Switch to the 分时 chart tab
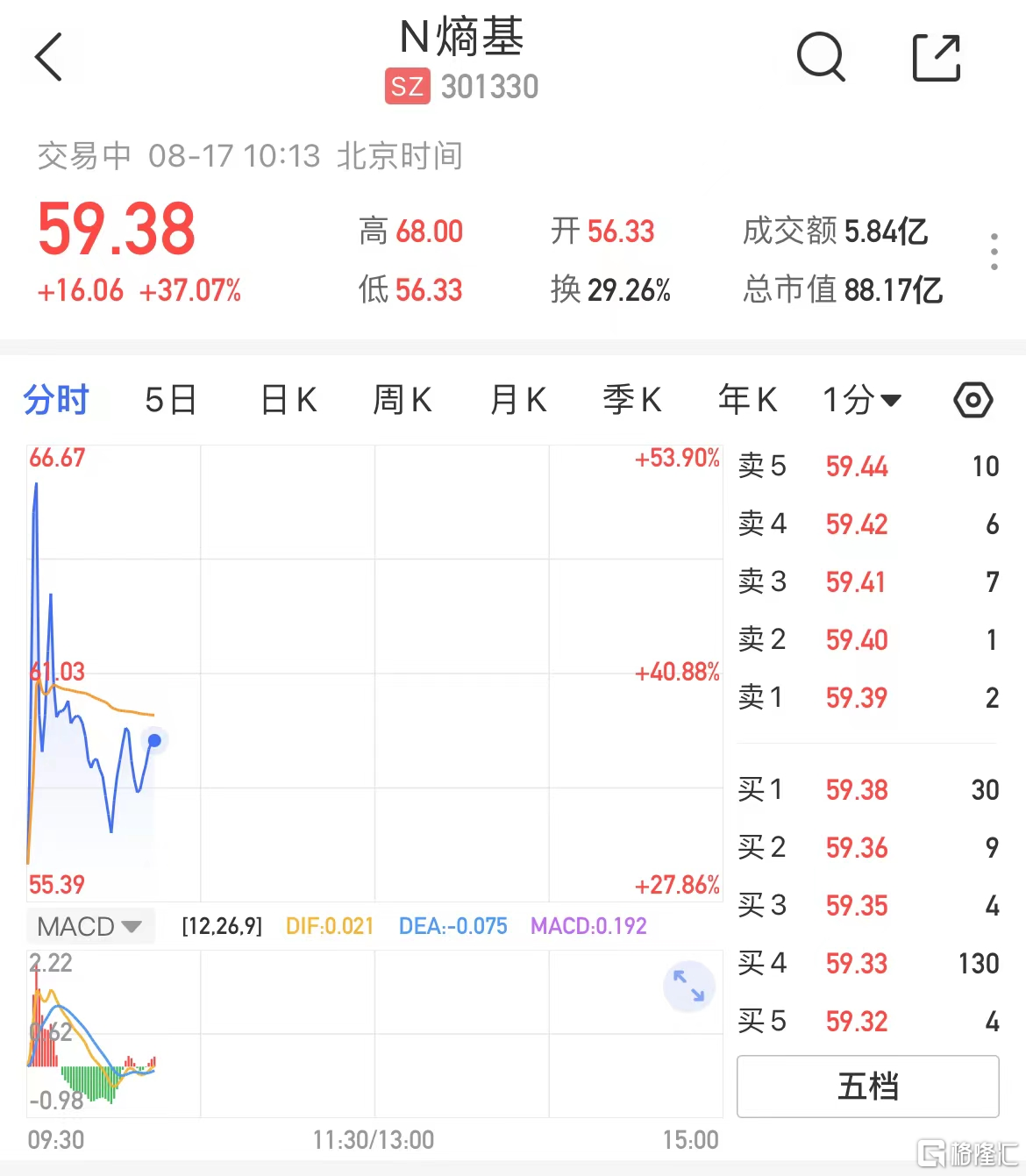Screen dimensions: 1026x1176 tap(56, 400)
